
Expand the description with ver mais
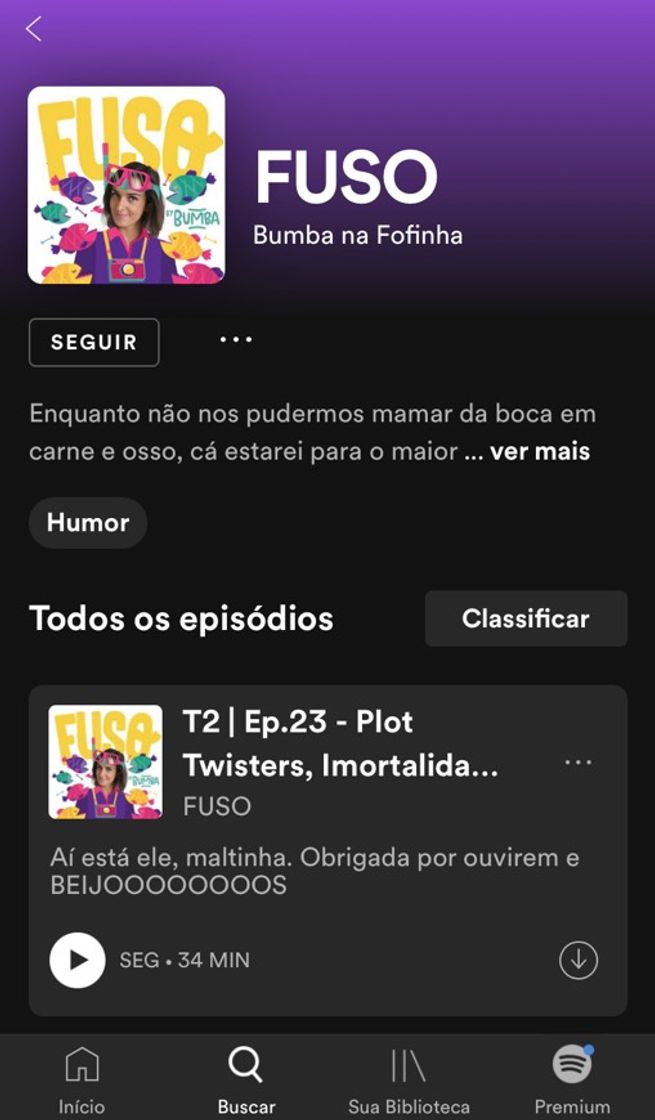pyautogui.click(x=539, y=451)
